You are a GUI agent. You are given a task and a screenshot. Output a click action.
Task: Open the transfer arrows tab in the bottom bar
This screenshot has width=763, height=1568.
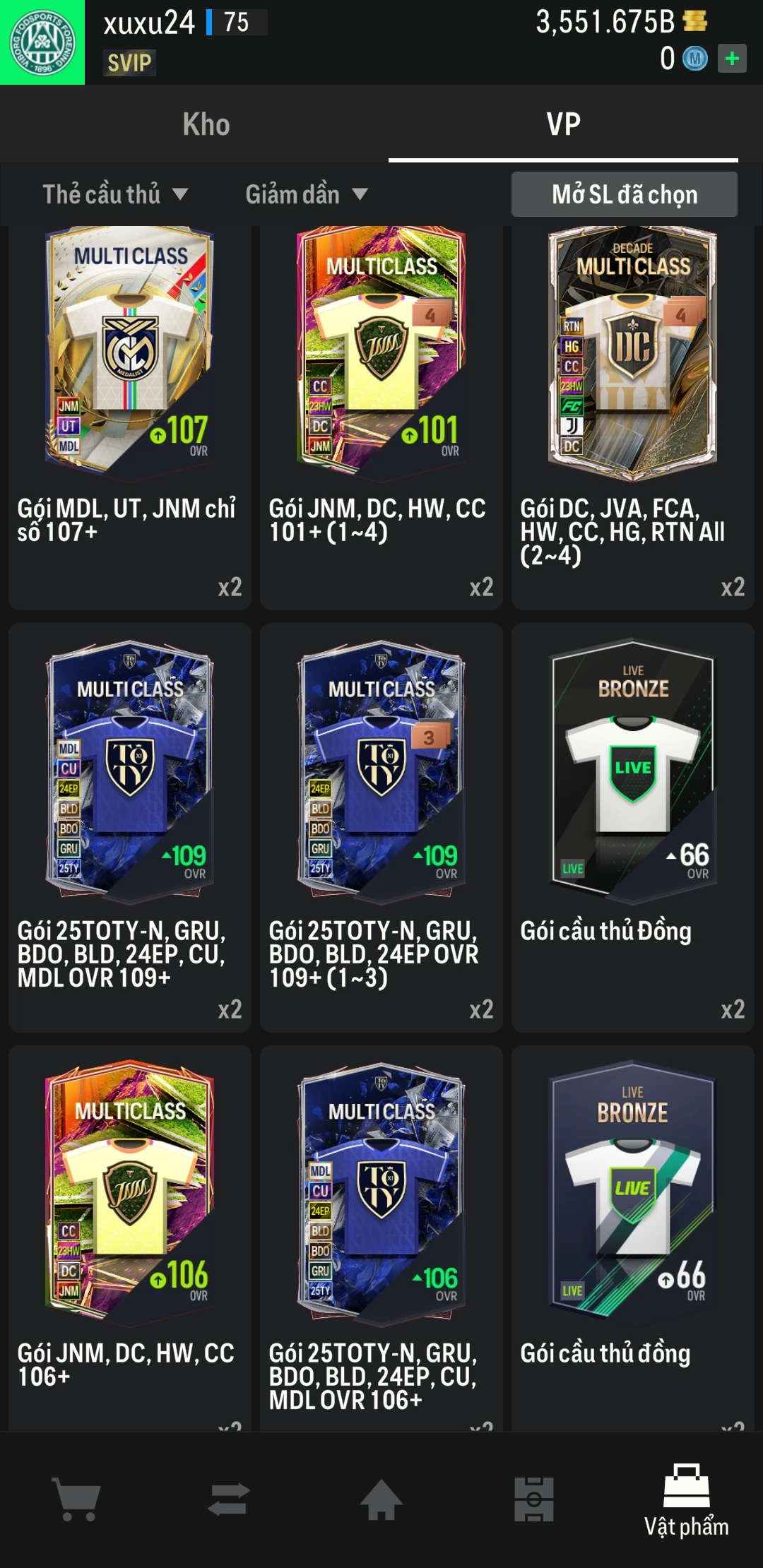(229, 1499)
